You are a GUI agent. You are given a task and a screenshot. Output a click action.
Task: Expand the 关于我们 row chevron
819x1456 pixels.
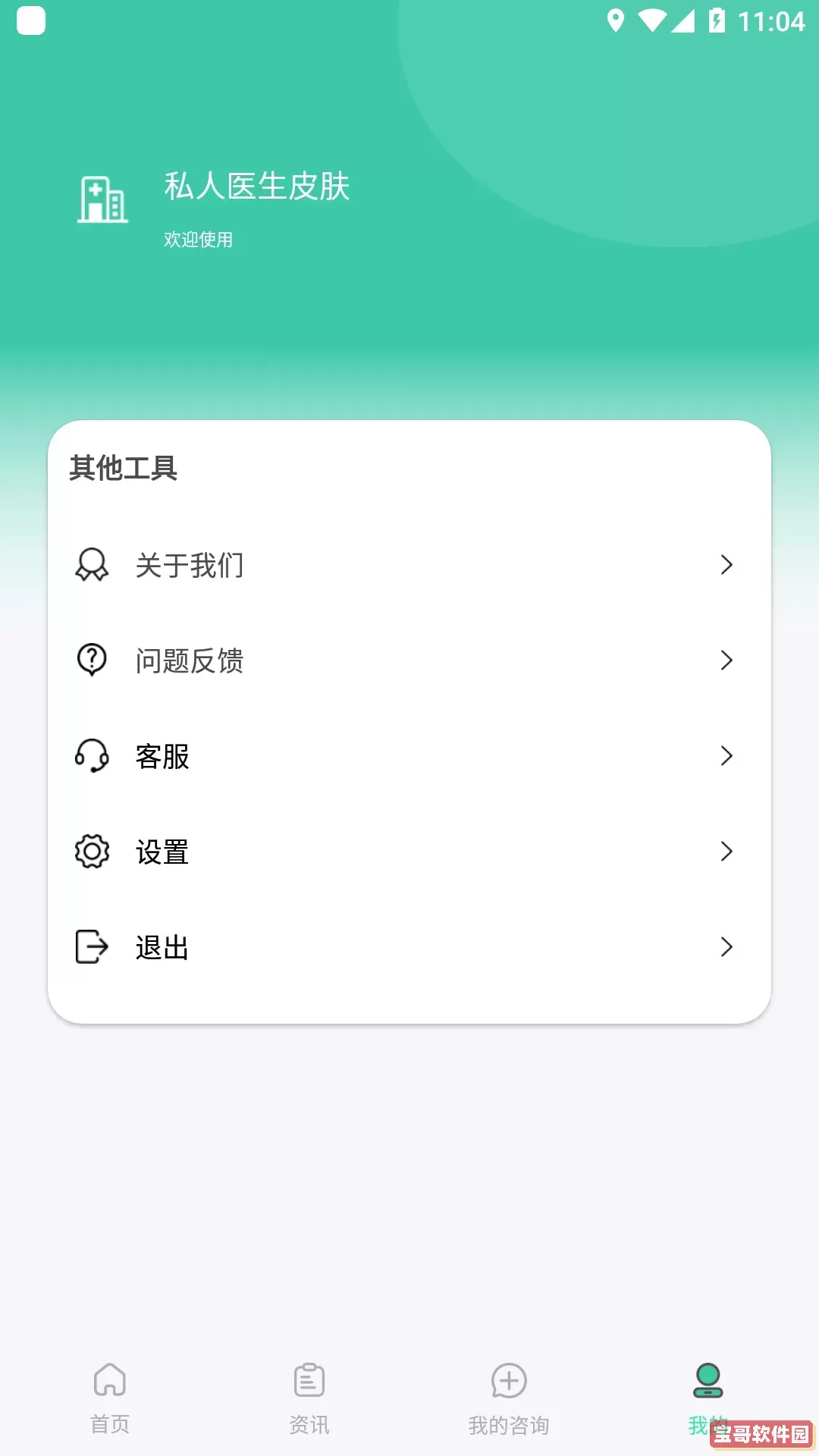(726, 565)
